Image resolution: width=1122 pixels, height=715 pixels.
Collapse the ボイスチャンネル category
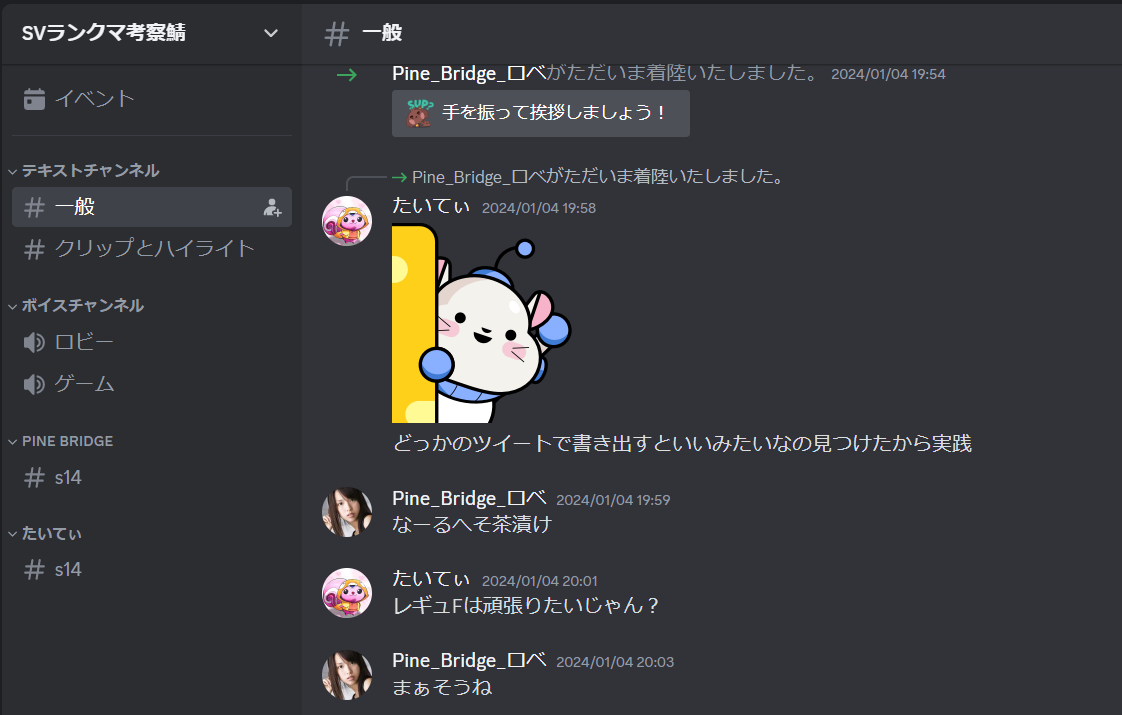tap(82, 305)
